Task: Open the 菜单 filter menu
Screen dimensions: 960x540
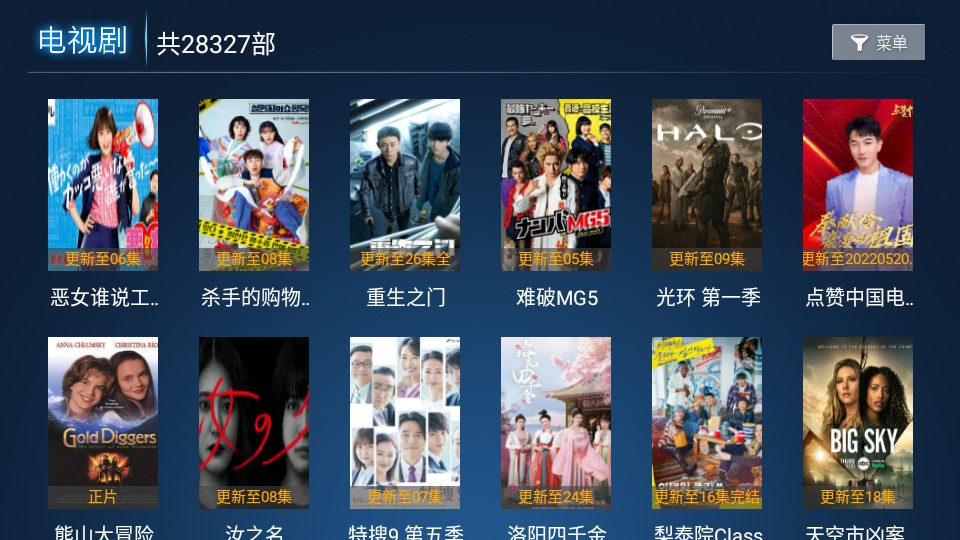Action: click(878, 42)
